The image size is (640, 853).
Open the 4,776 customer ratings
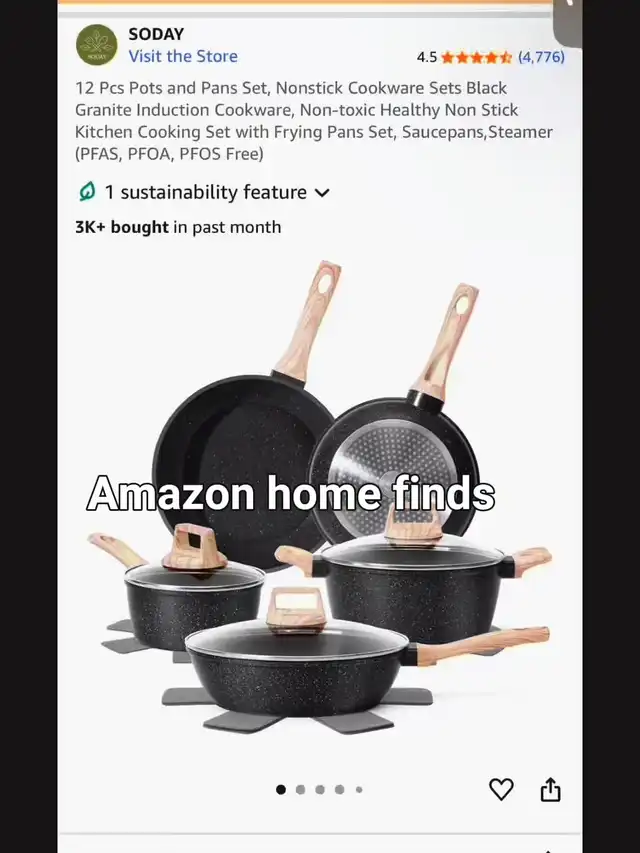[541, 57]
